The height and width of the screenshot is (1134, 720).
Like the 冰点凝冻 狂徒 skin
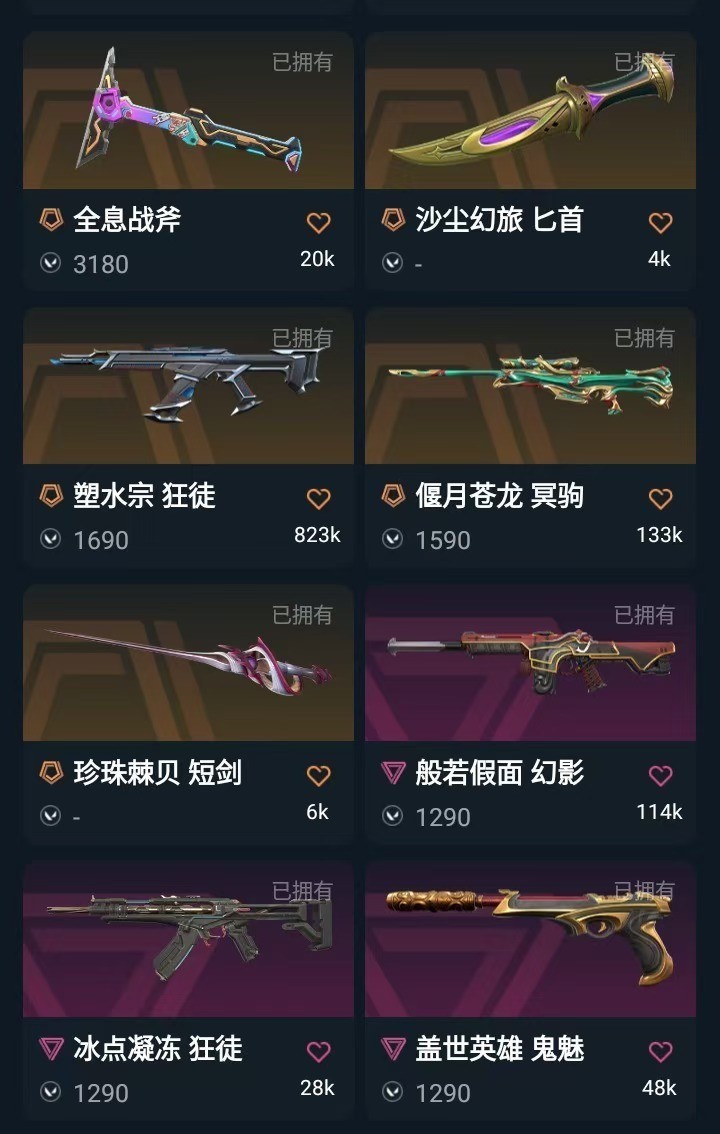(x=318, y=1051)
